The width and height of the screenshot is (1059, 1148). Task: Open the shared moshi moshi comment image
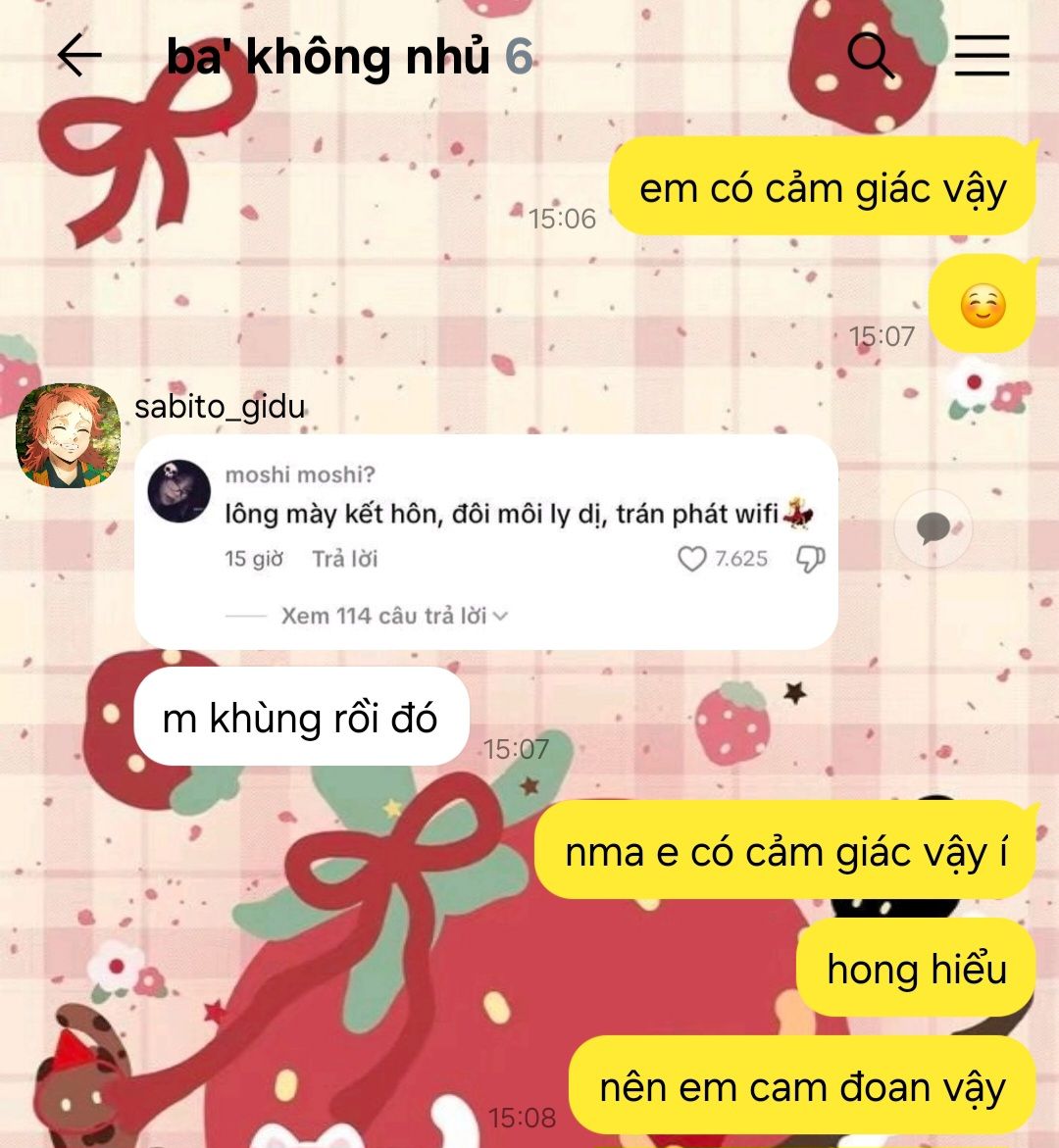[485, 542]
